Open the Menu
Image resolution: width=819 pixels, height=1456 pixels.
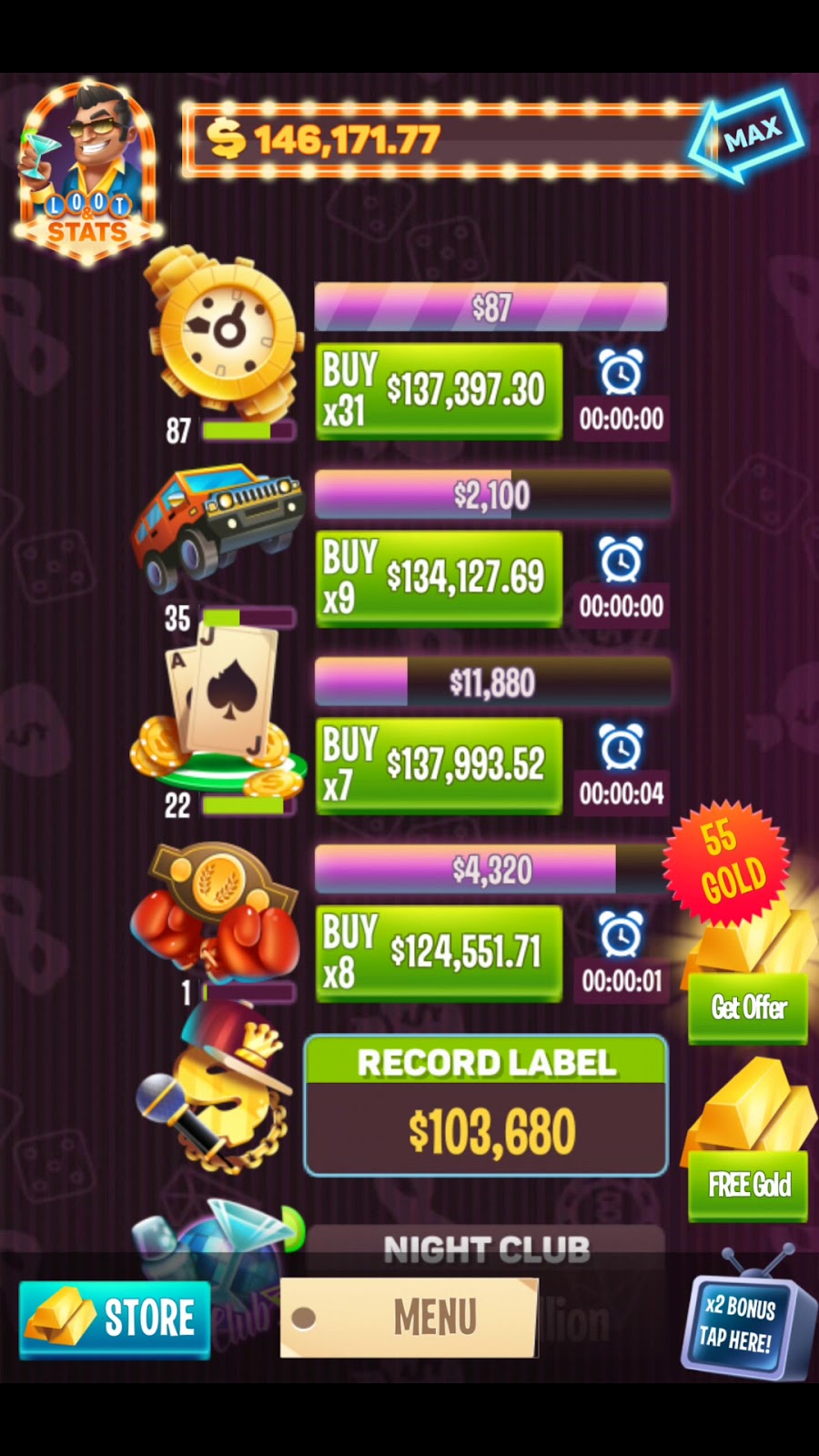409,1318
